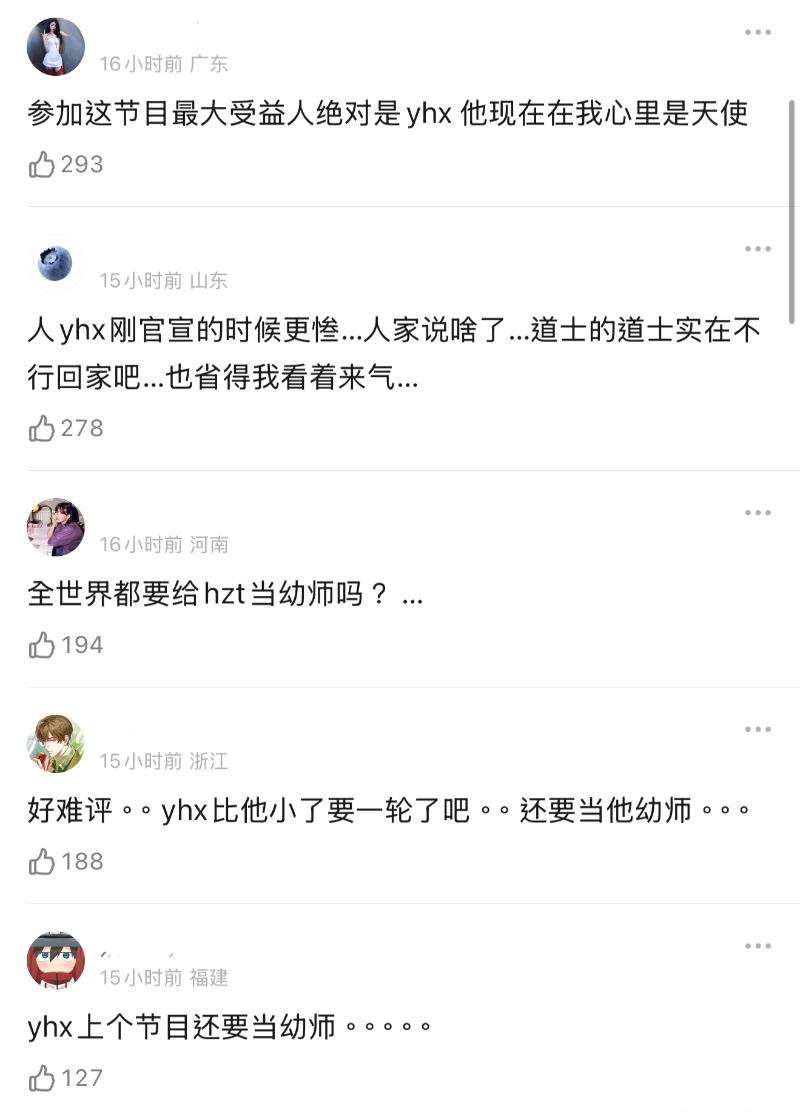Like the comment with 194 likes
This screenshot has width=800, height=1114.
[42, 646]
